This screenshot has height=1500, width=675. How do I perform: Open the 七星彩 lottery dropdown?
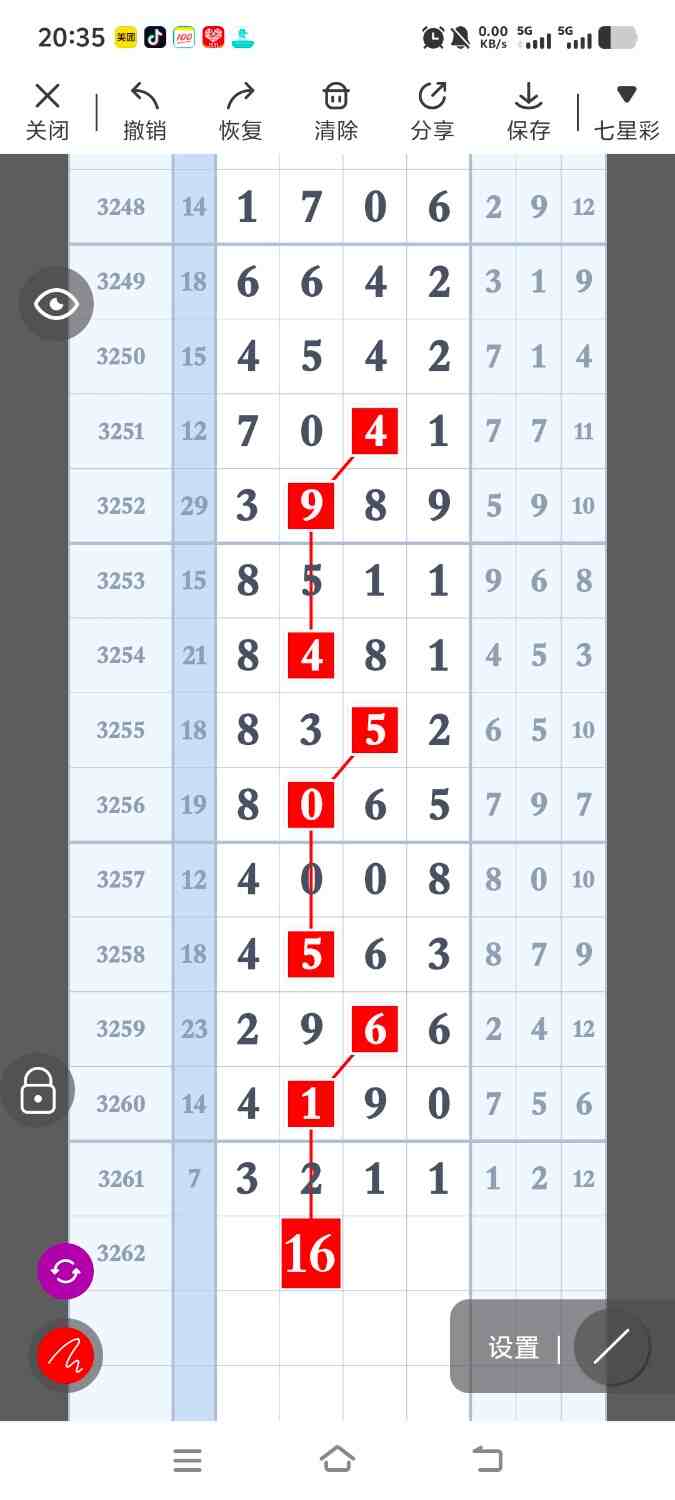(x=626, y=112)
